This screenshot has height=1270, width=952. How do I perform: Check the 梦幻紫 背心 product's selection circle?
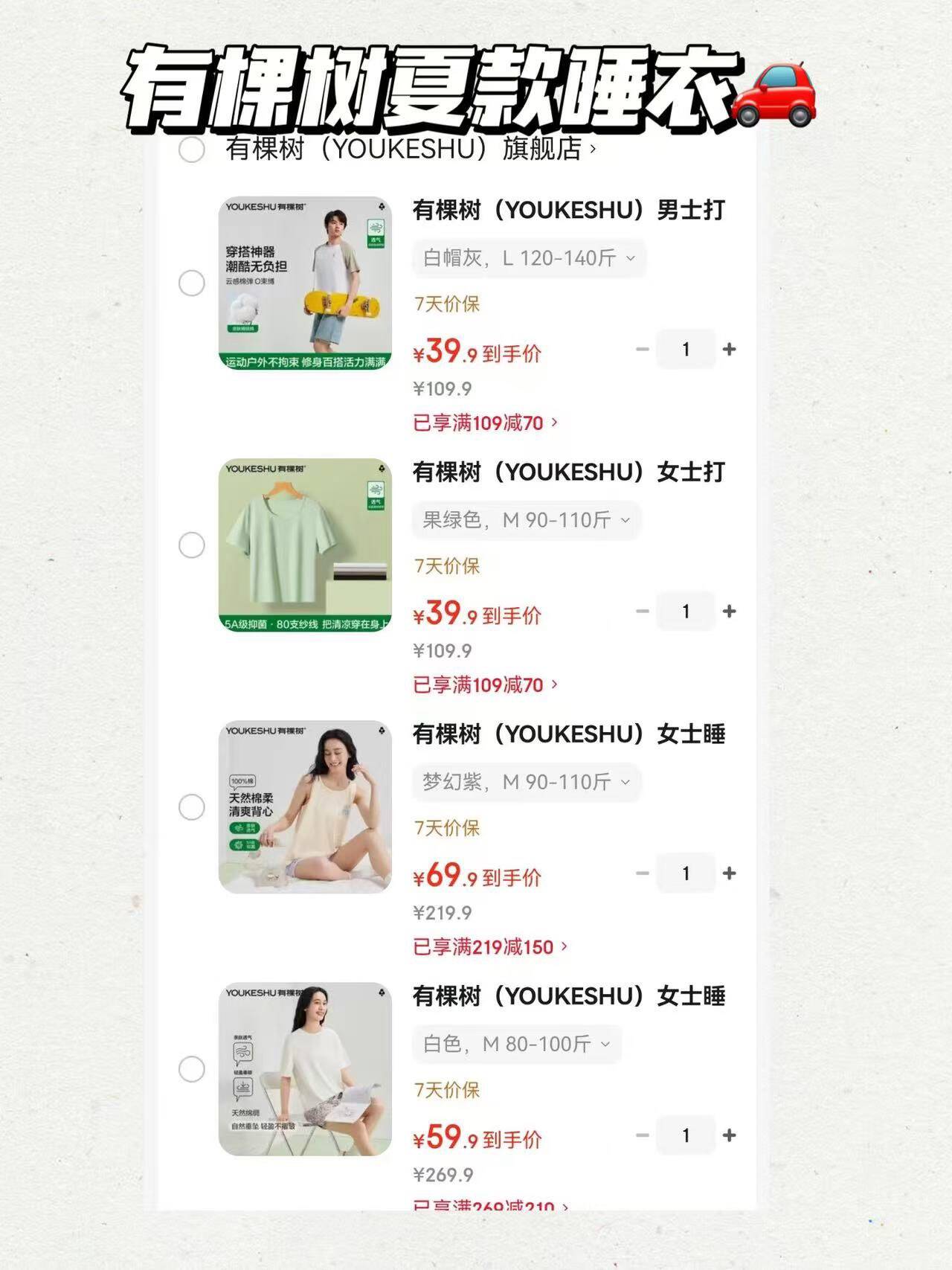pos(193,807)
